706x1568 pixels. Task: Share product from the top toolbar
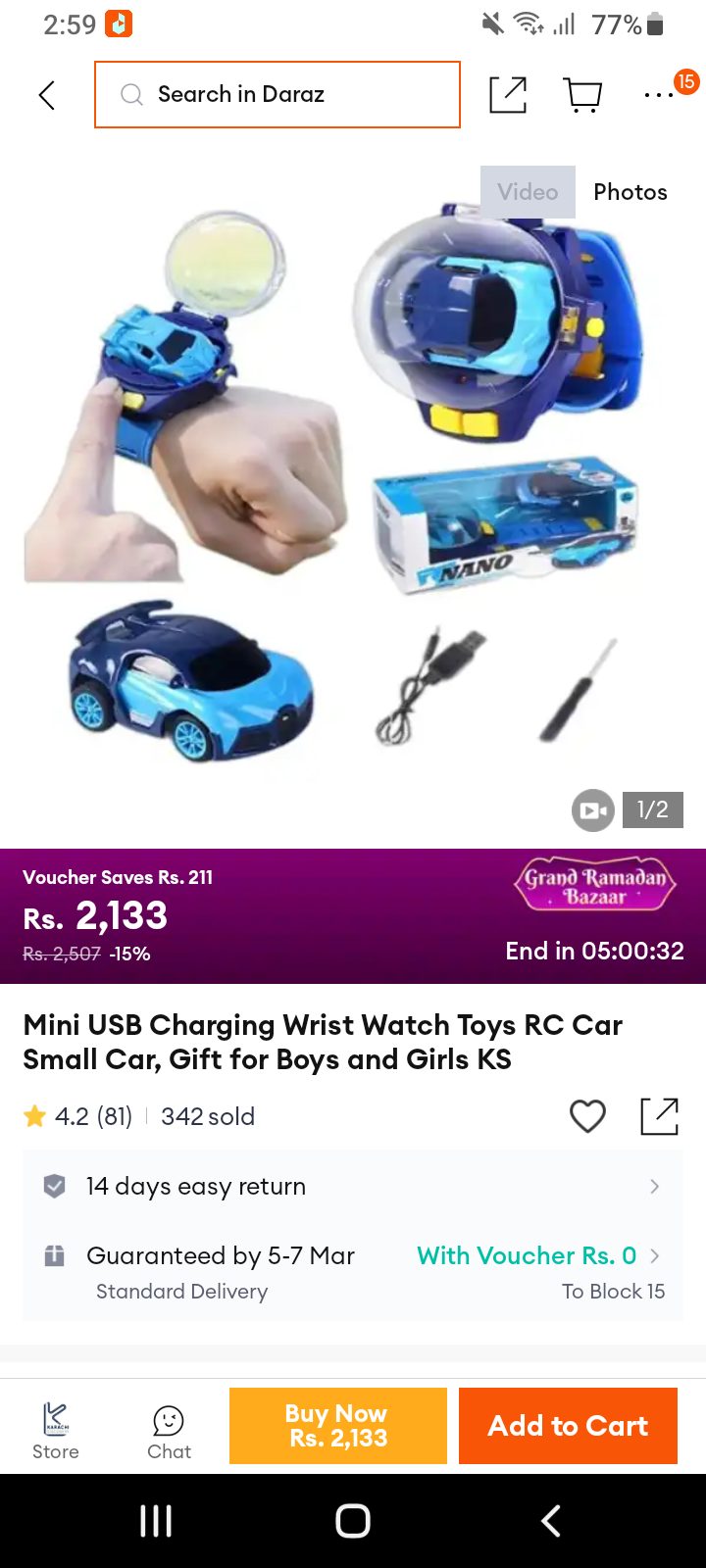[508, 95]
